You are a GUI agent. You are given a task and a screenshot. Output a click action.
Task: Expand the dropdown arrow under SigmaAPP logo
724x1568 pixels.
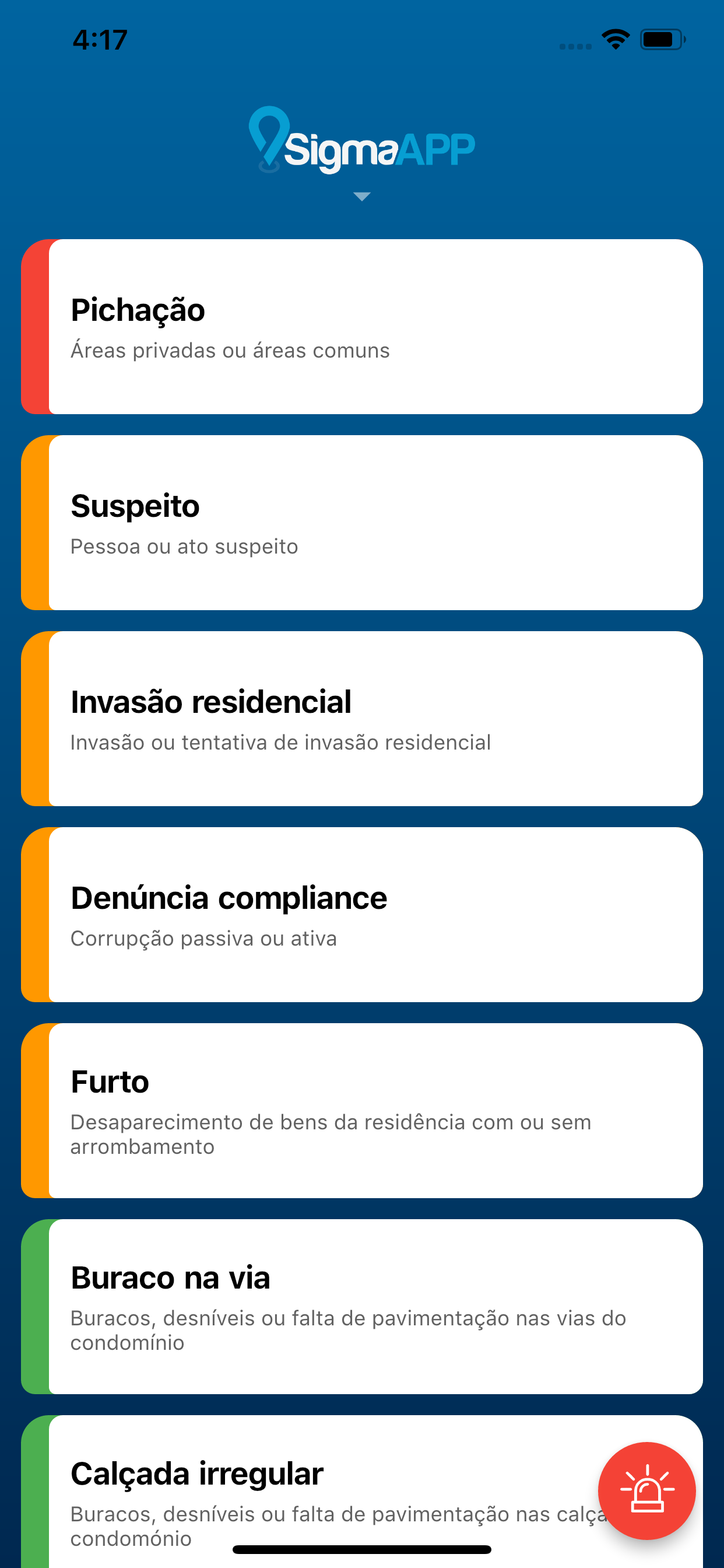[x=361, y=197]
